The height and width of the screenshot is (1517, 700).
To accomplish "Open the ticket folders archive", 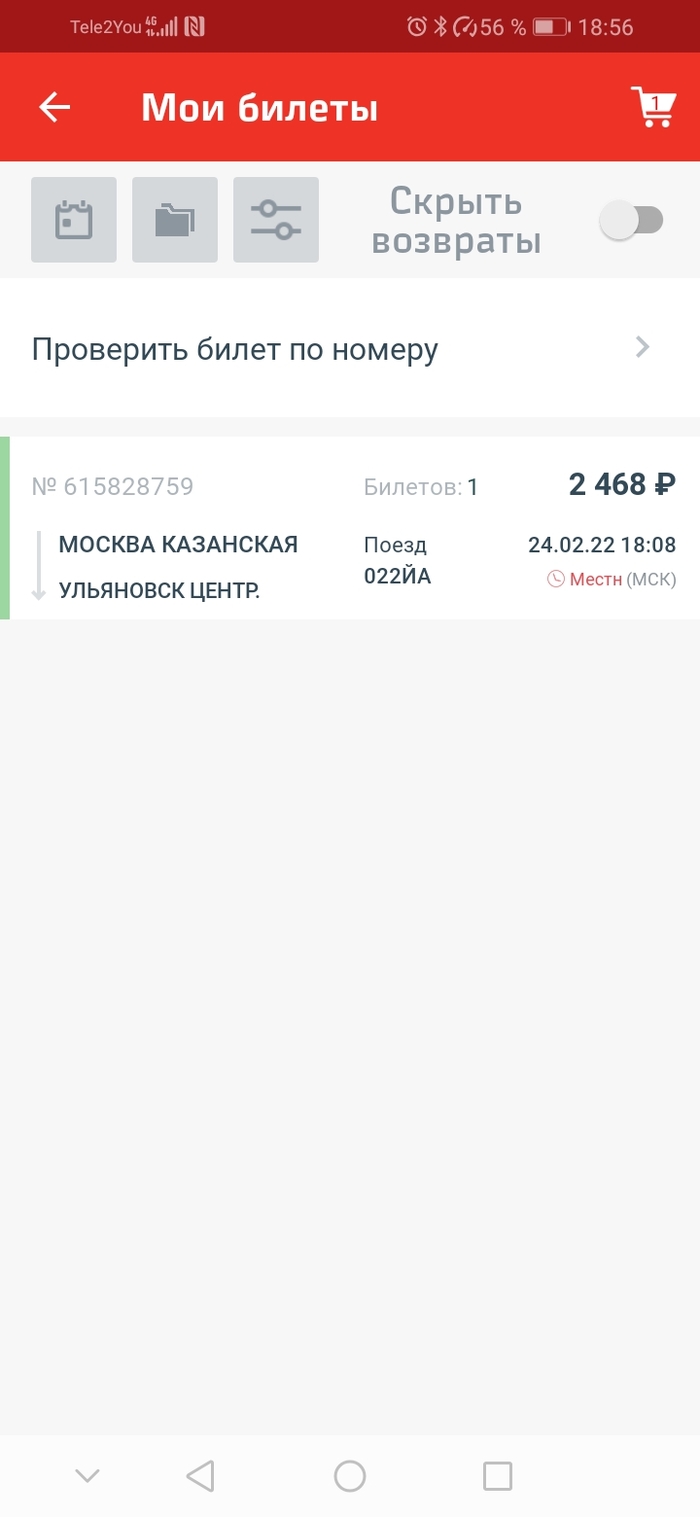I will (175, 220).
